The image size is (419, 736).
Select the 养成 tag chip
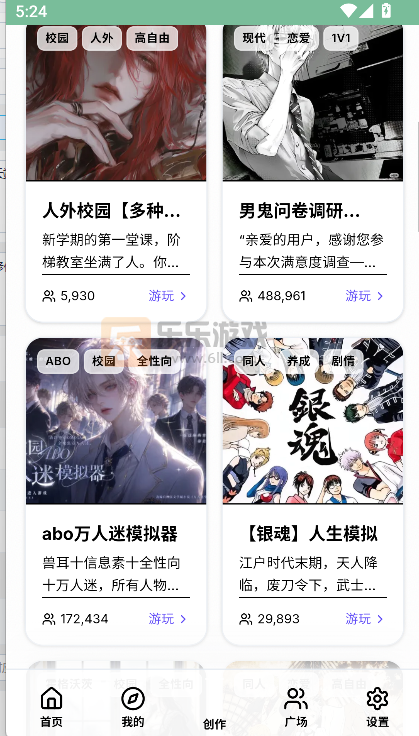(x=298, y=361)
